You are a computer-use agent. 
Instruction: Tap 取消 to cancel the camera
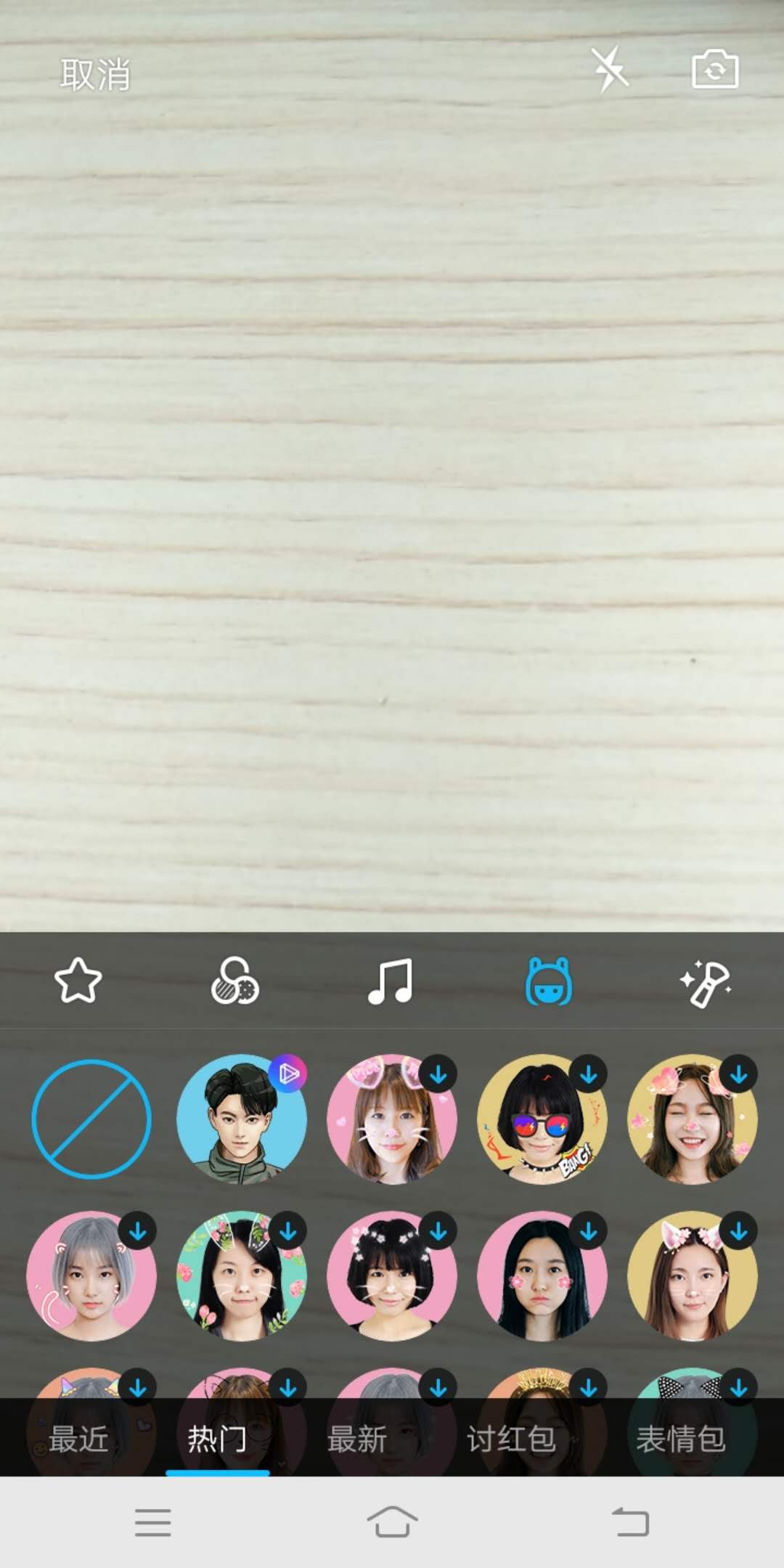click(x=95, y=75)
